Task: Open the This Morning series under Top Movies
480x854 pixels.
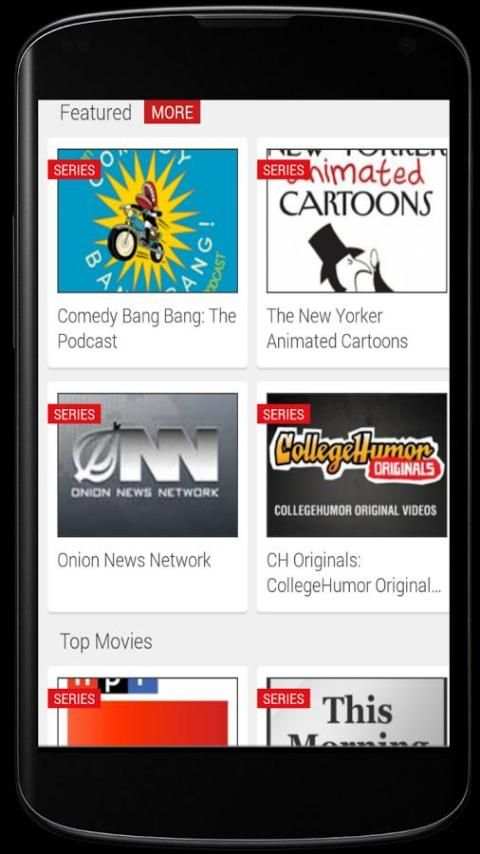Action: click(x=353, y=707)
